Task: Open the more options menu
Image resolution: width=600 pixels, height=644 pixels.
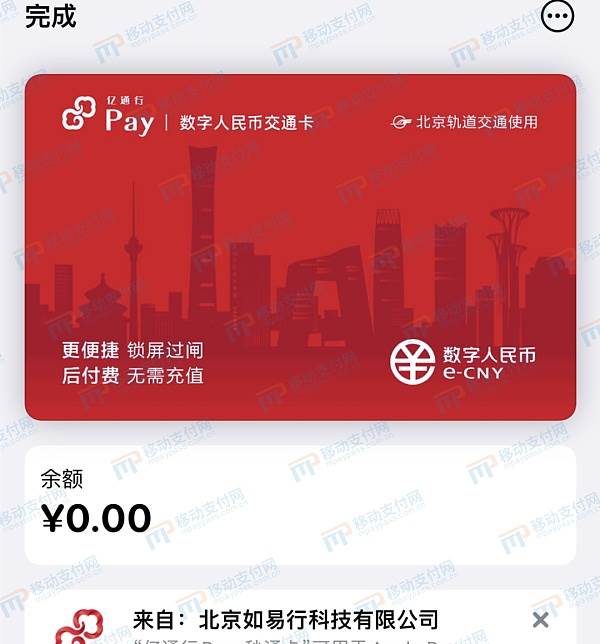Action: click(557, 16)
